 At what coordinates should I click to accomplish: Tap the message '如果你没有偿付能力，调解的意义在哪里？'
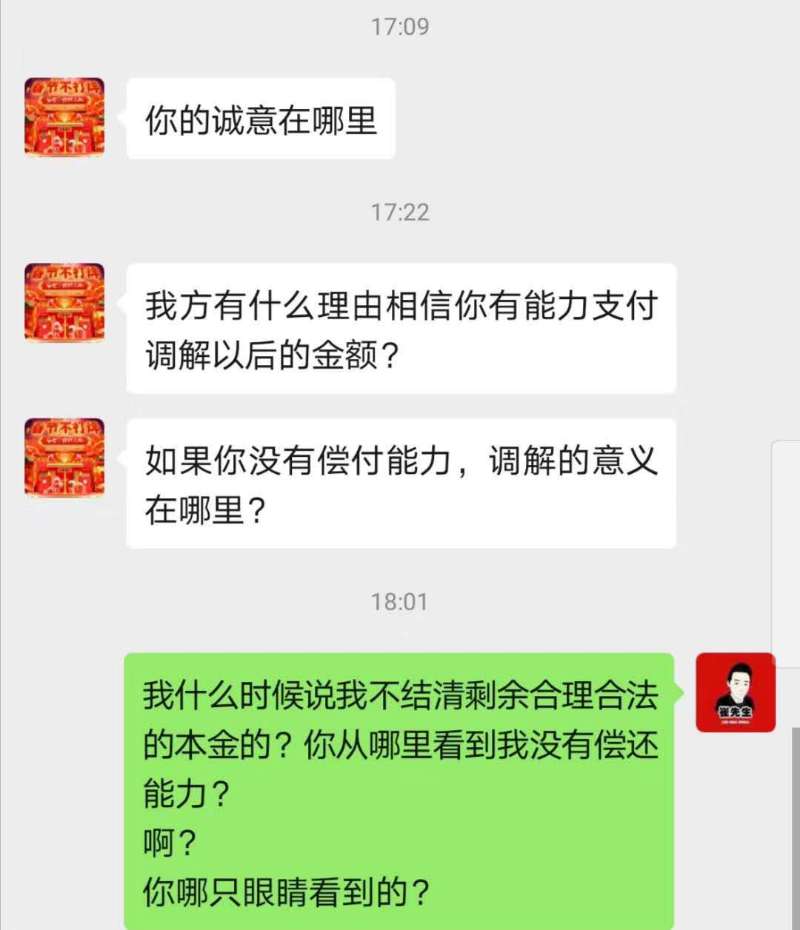coord(400,483)
